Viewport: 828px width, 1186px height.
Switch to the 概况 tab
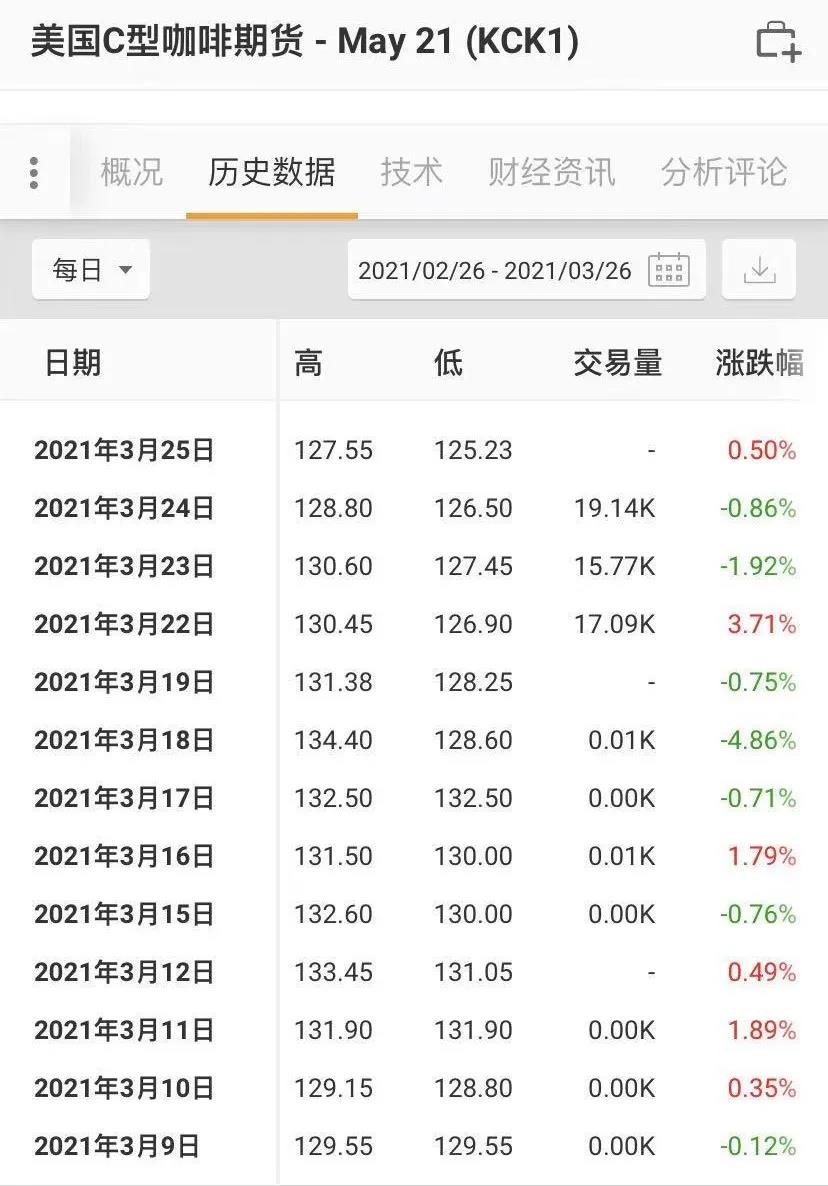pyautogui.click(x=132, y=172)
